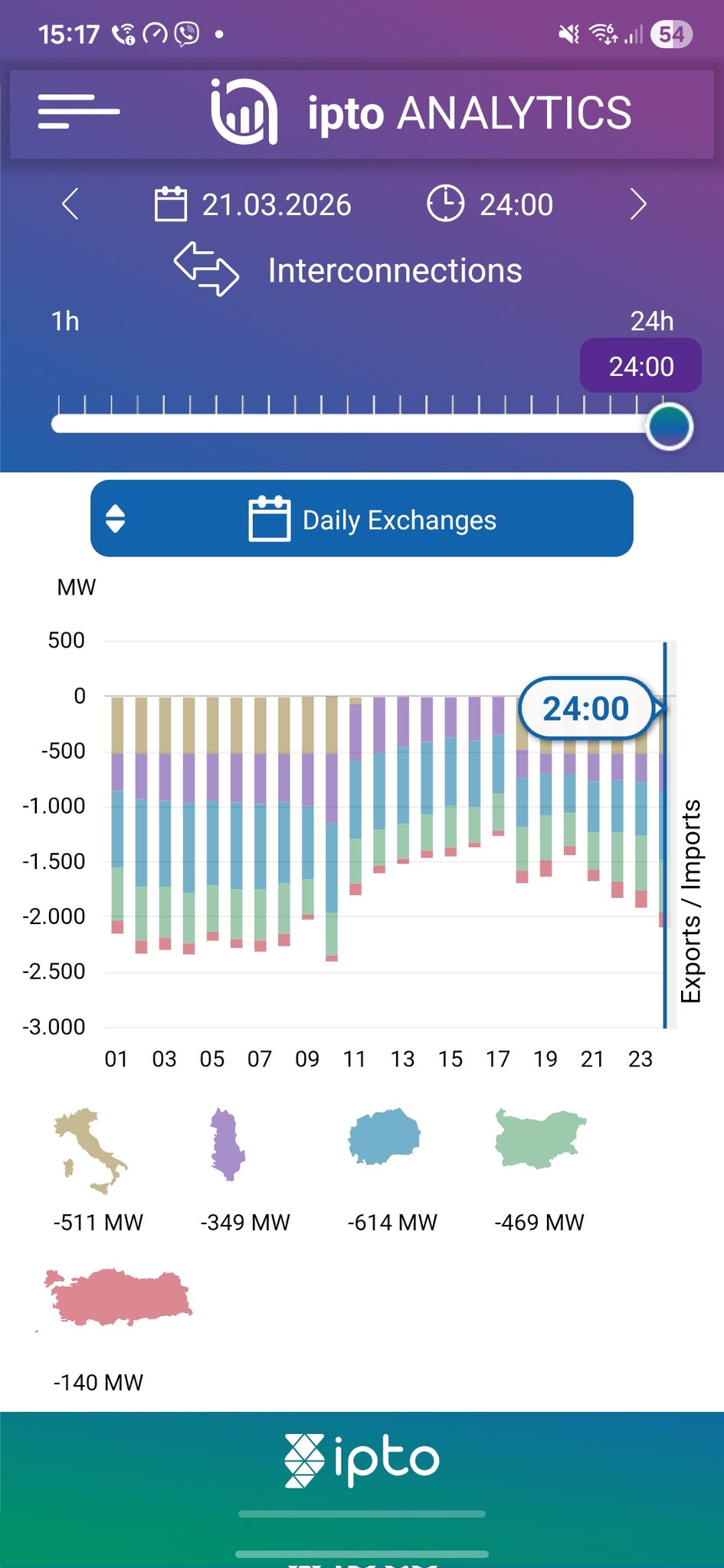Open the hamburger navigation menu

78,112
